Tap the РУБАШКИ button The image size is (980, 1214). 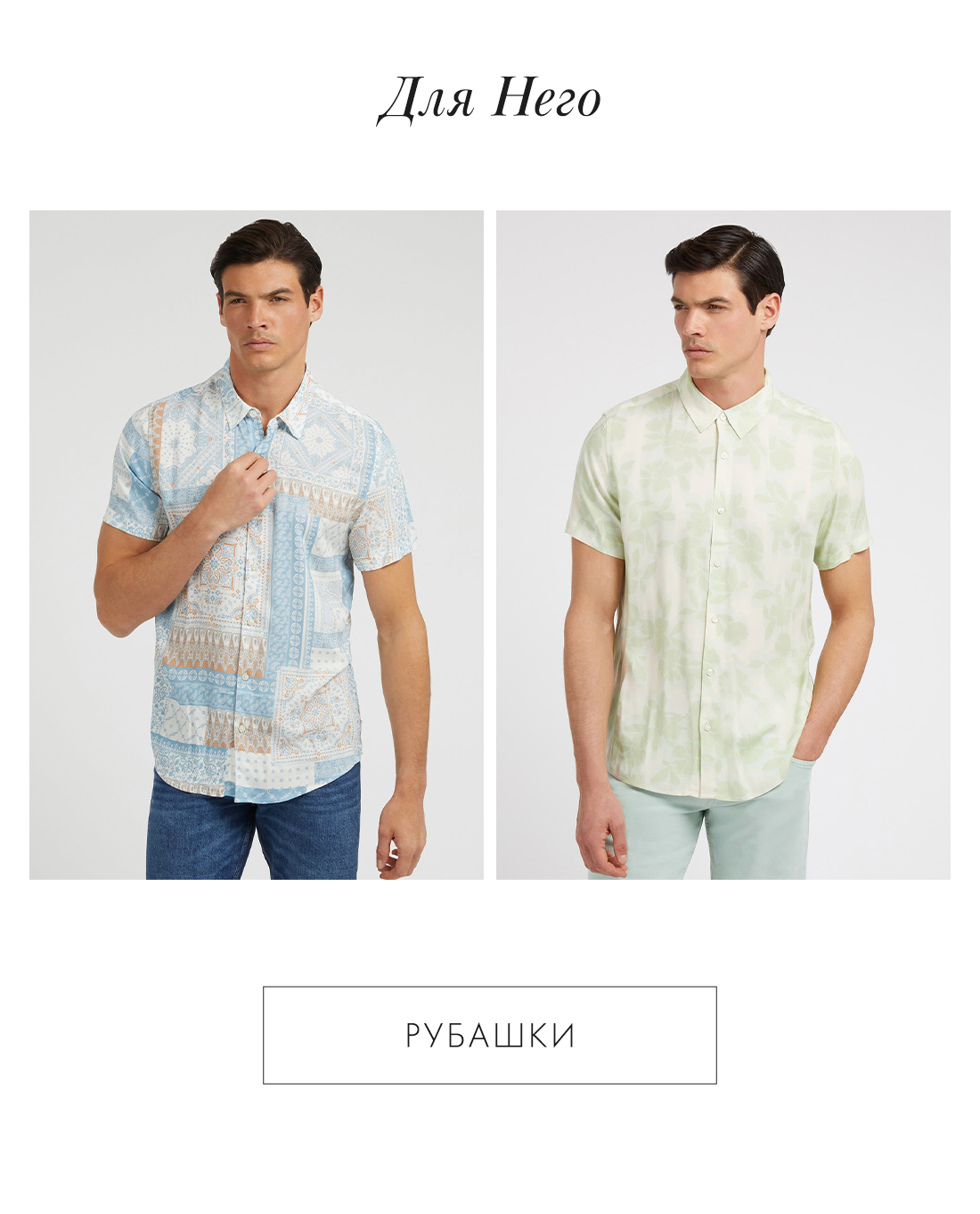click(489, 1035)
